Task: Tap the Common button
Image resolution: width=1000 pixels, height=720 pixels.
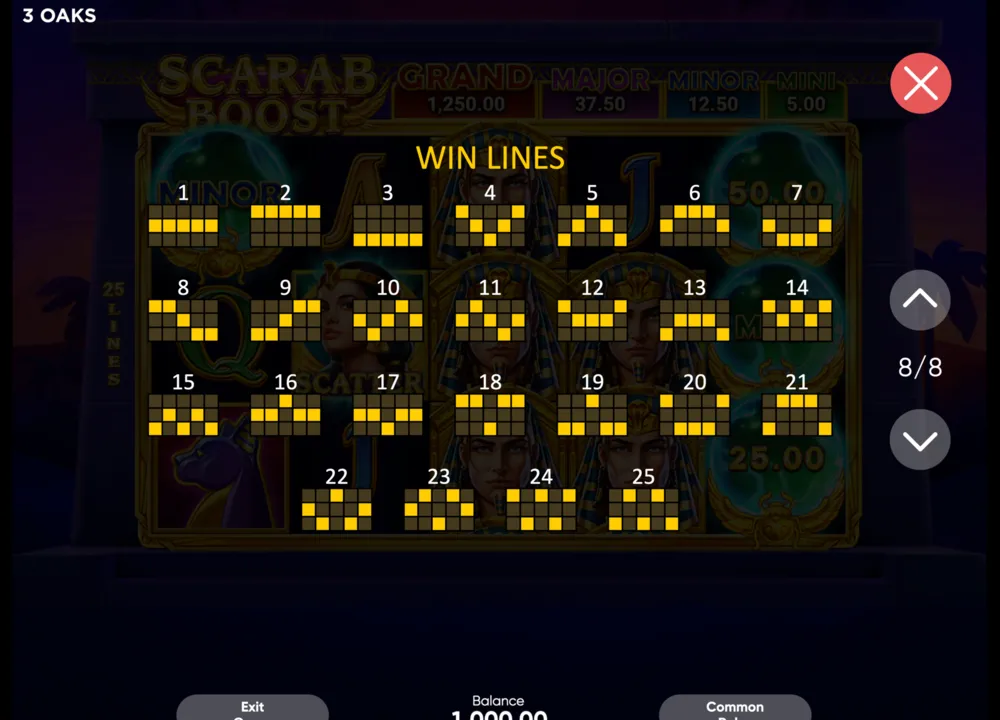Action: point(735,707)
